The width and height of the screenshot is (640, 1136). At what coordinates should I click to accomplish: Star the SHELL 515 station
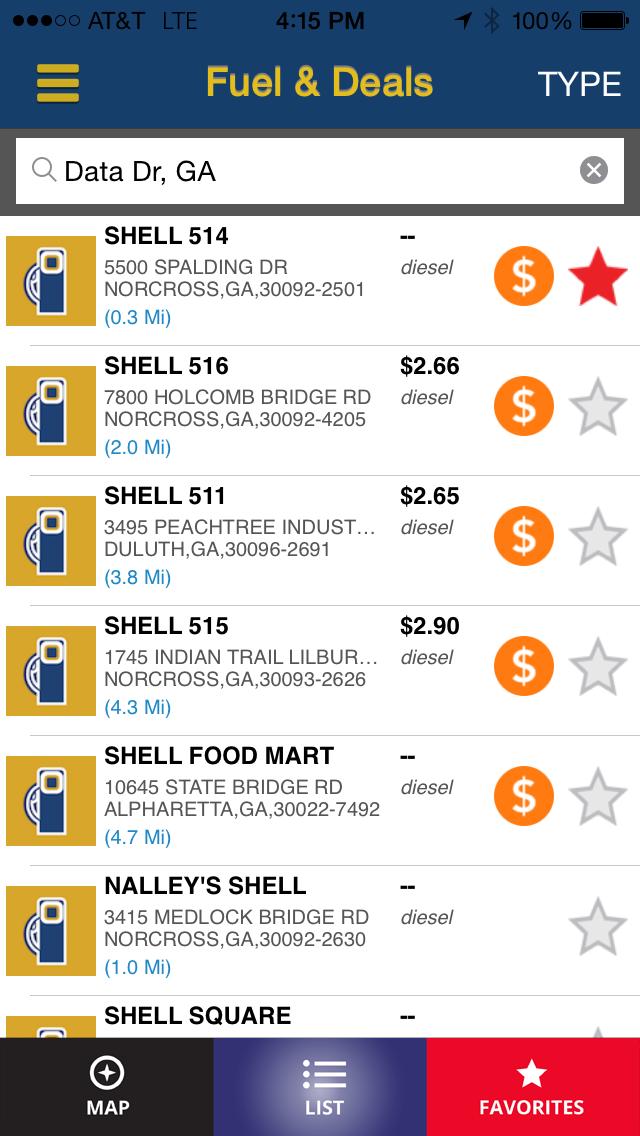point(598,666)
